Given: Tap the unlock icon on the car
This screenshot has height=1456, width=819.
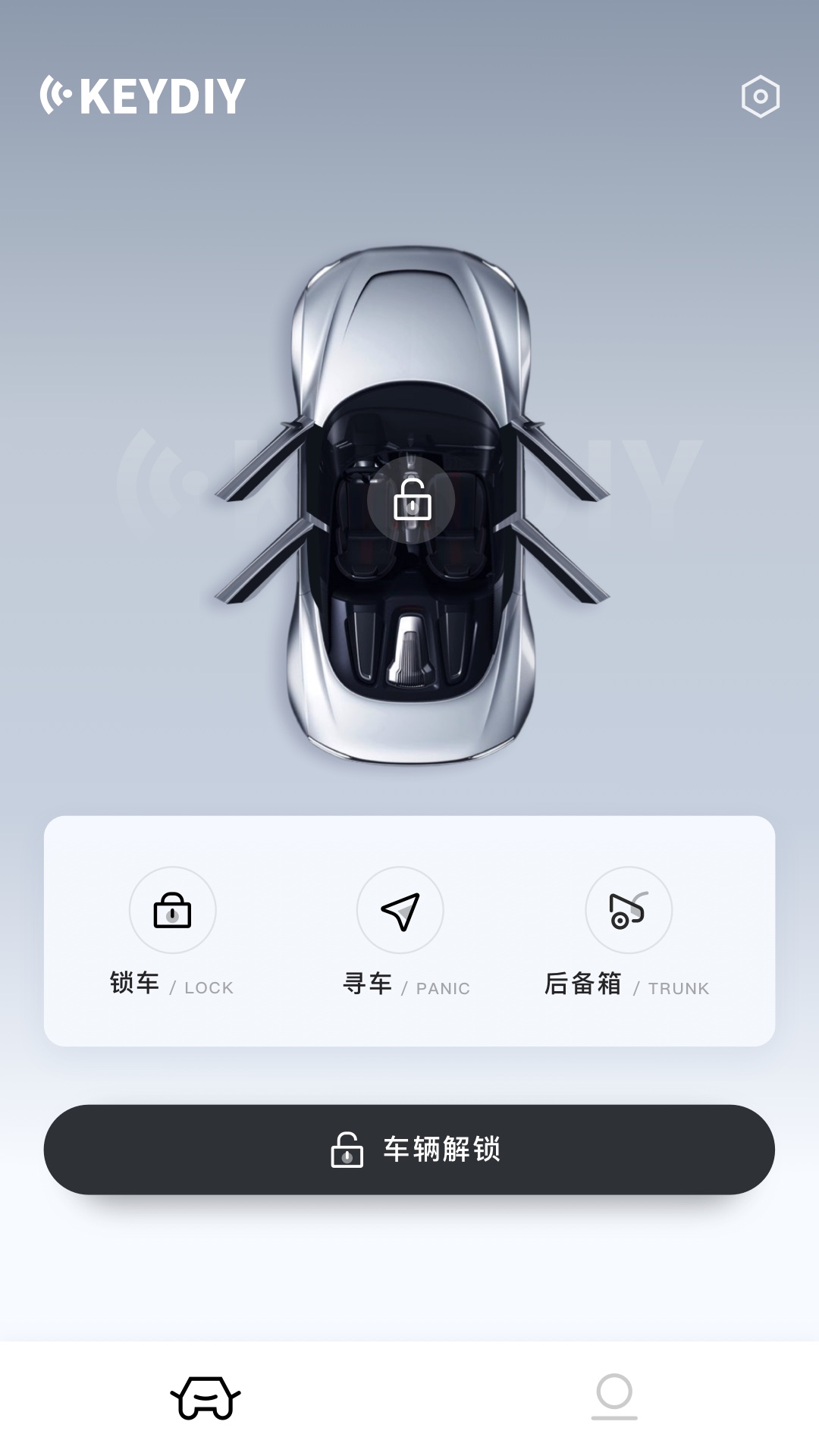Looking at the screenshot, I should tap(412, 500).
